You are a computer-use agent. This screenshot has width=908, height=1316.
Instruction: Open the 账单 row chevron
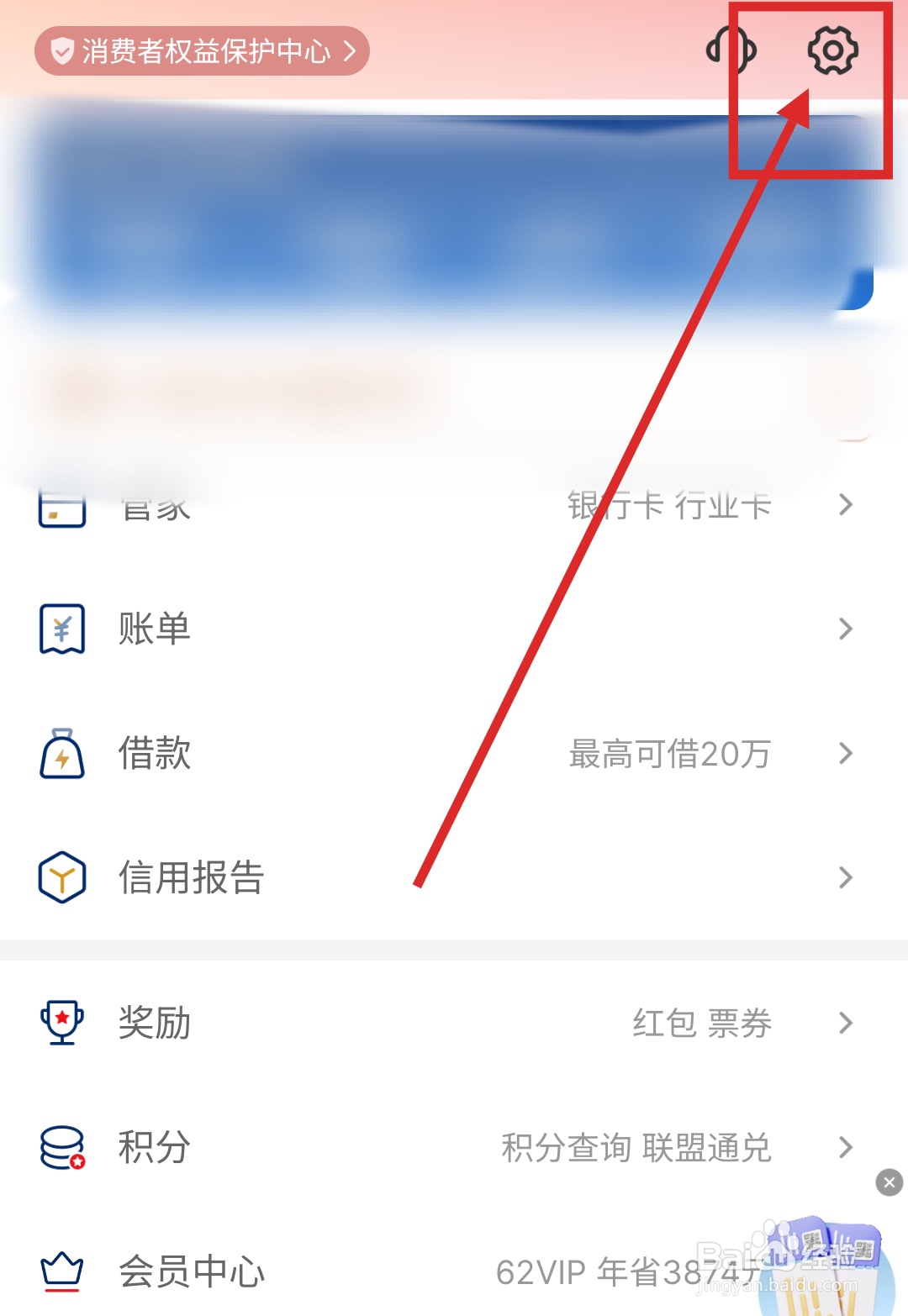845,628
